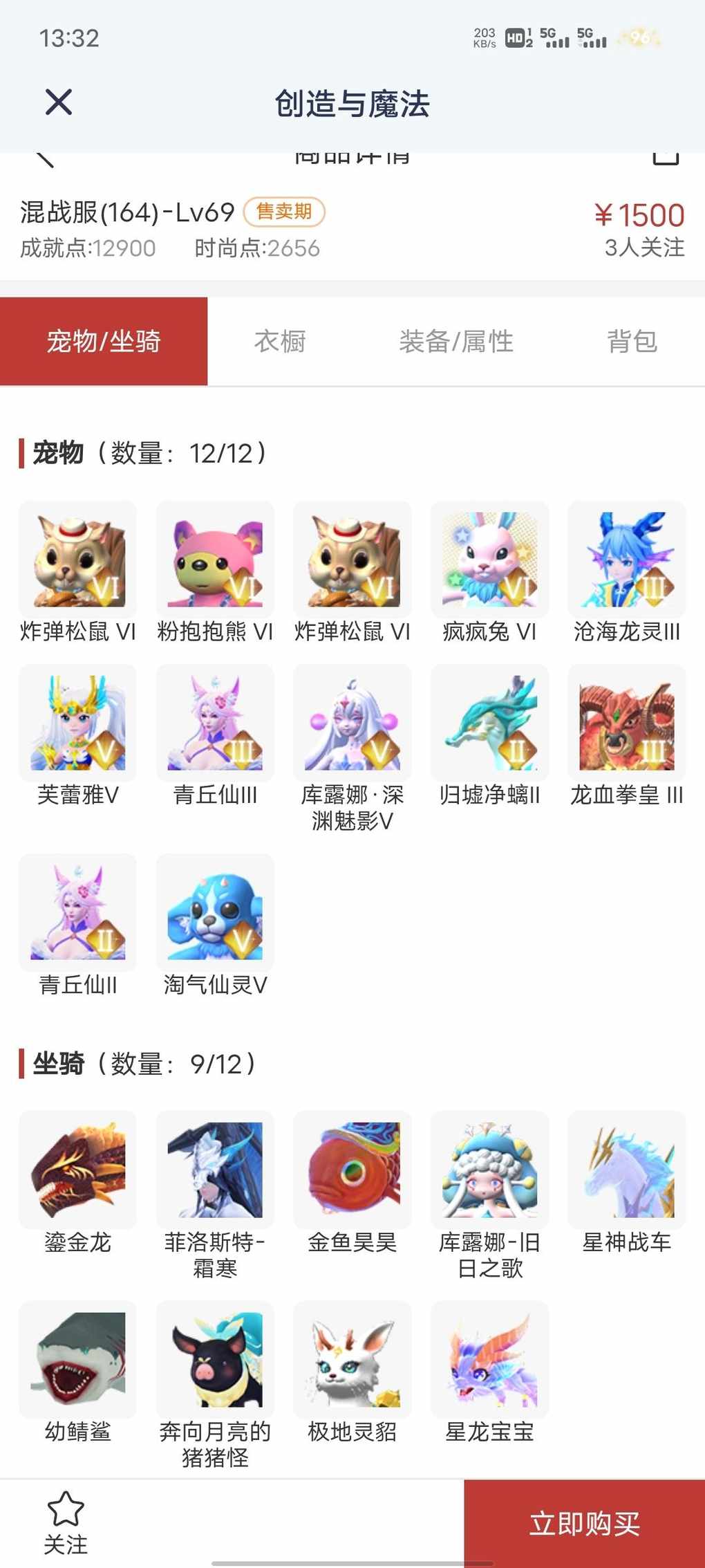The image size is (705, 1568).
Task: View the 疯疯兔 VI pet
Action: point(489,560)
